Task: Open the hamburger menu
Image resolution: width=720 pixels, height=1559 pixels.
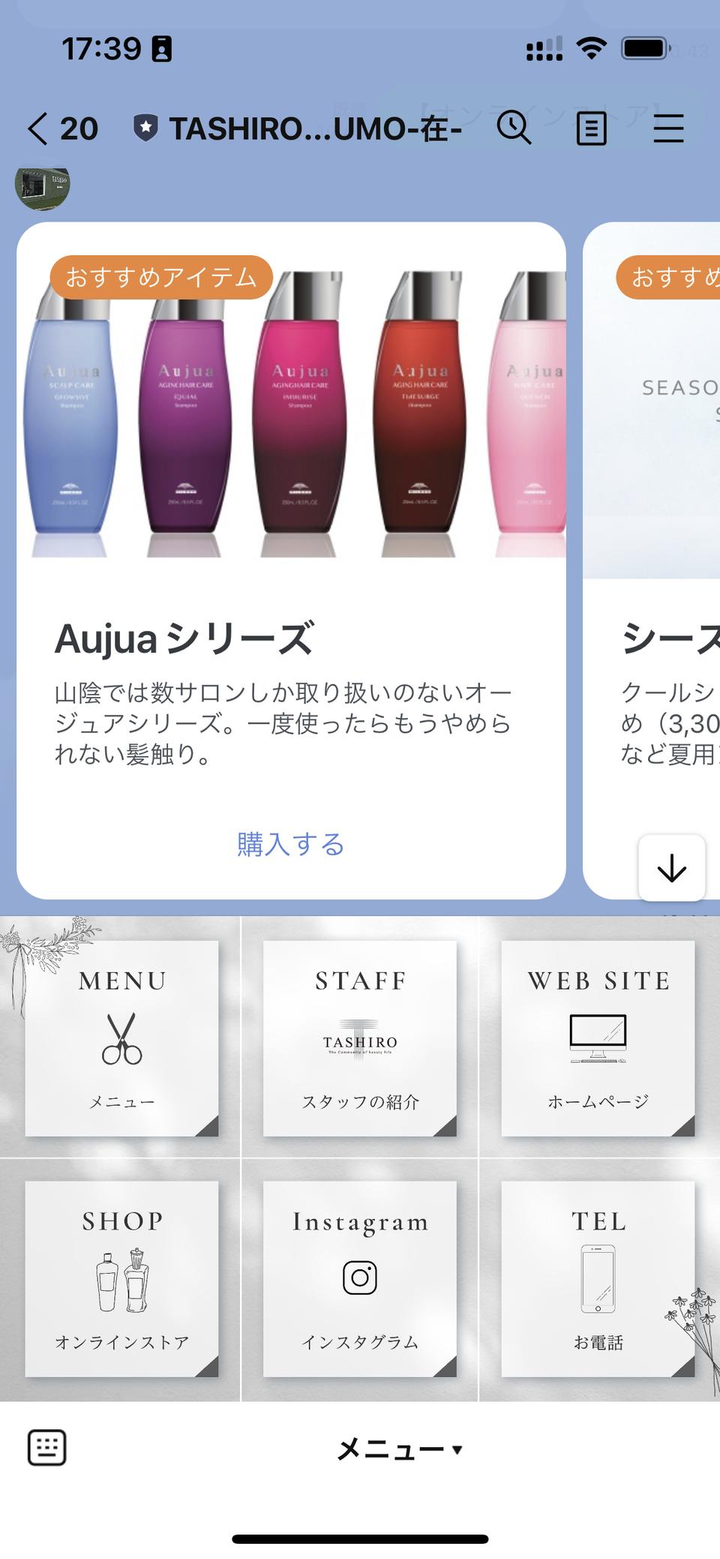Action: click(x=667, y=128)
